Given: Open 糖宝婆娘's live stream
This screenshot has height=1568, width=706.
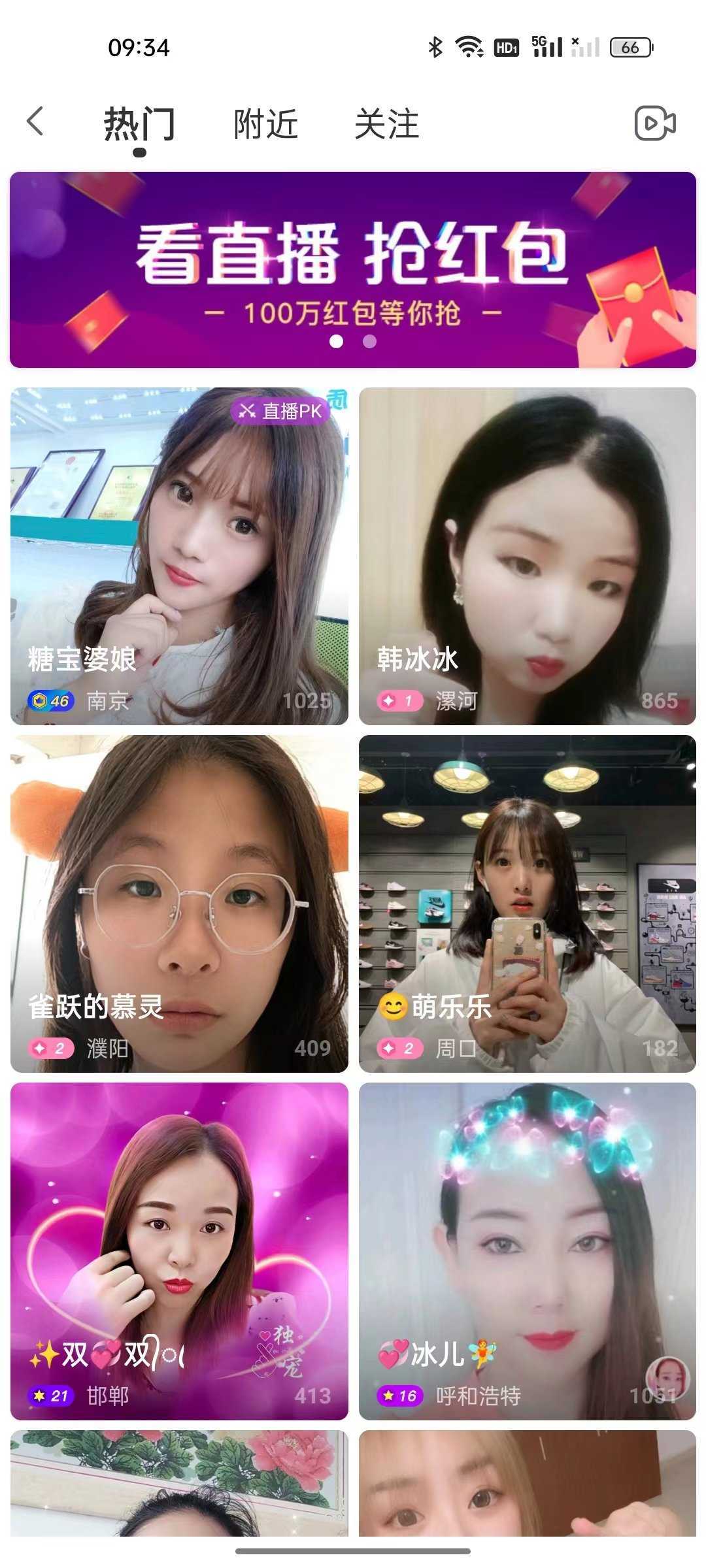Looking at the screenshot, I should (179, 555).
